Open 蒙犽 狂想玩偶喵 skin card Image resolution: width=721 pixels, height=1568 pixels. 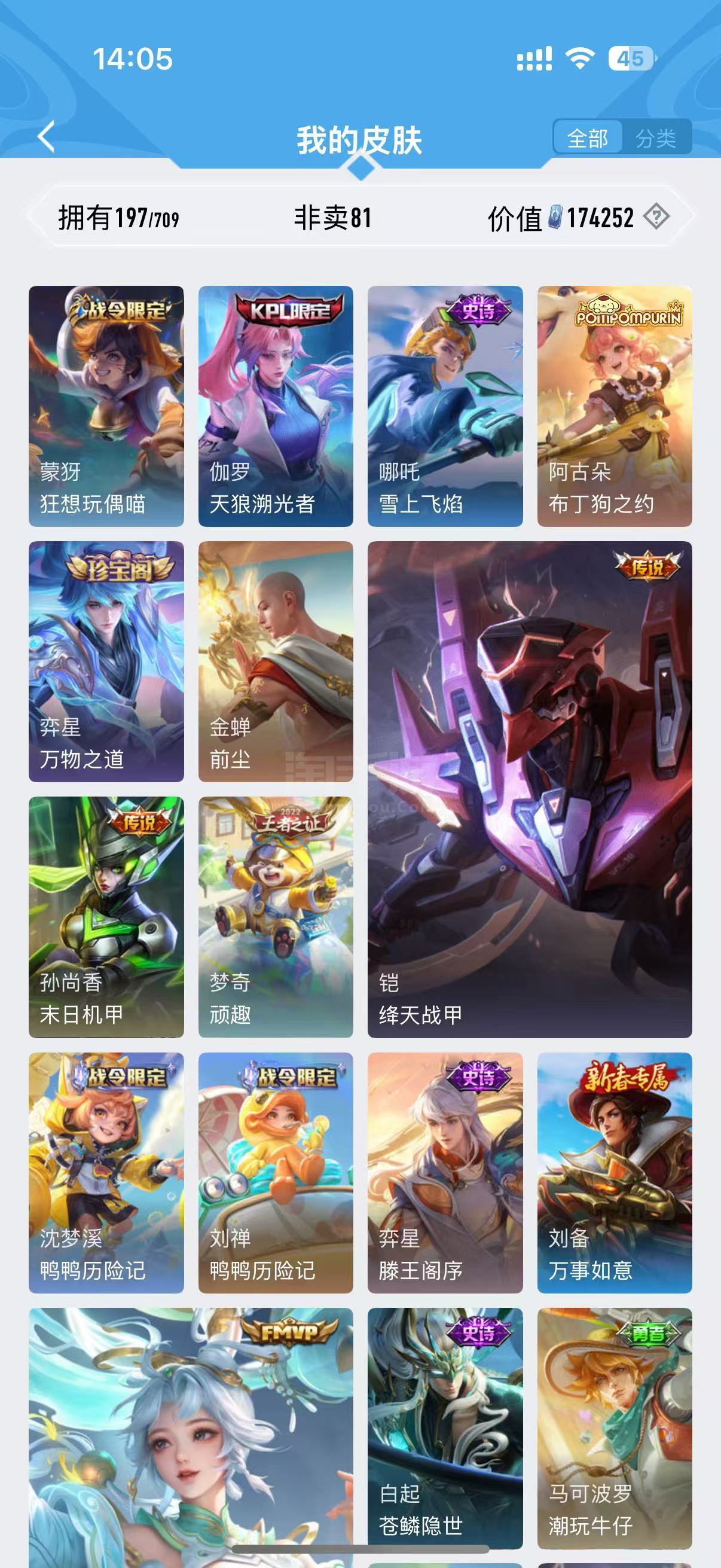106,406
